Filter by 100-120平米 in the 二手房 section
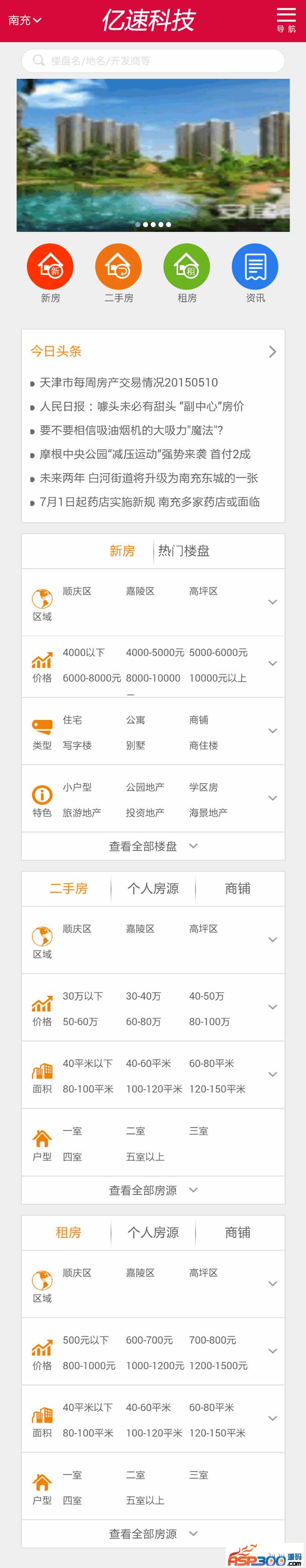Image resolution: width=306 pixels, height=1568 pixels. click(154, 1089)
